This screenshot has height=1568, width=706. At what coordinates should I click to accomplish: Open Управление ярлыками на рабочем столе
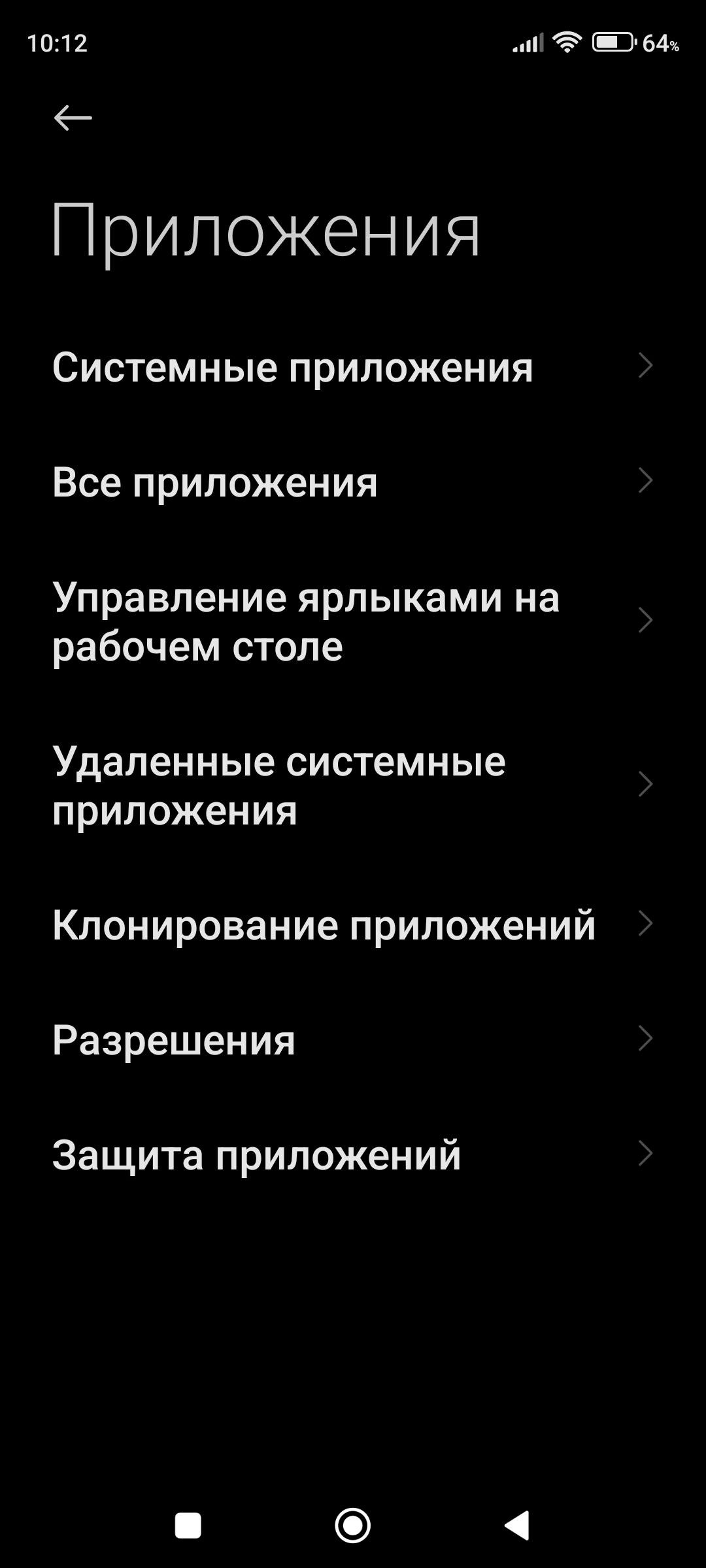[x=353, y=621]
